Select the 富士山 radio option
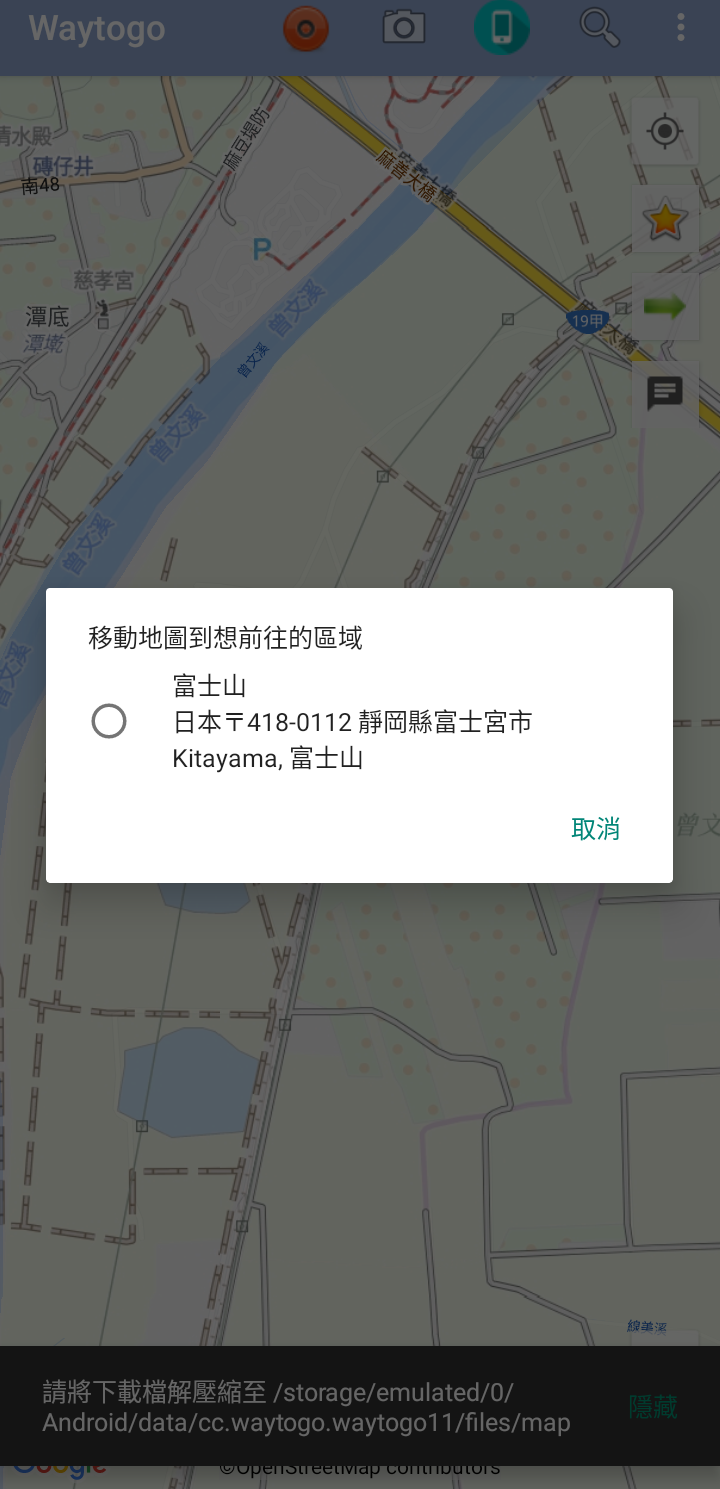Image resolution: width=720 pixels, height=1489 pixels. coord(109,721)
